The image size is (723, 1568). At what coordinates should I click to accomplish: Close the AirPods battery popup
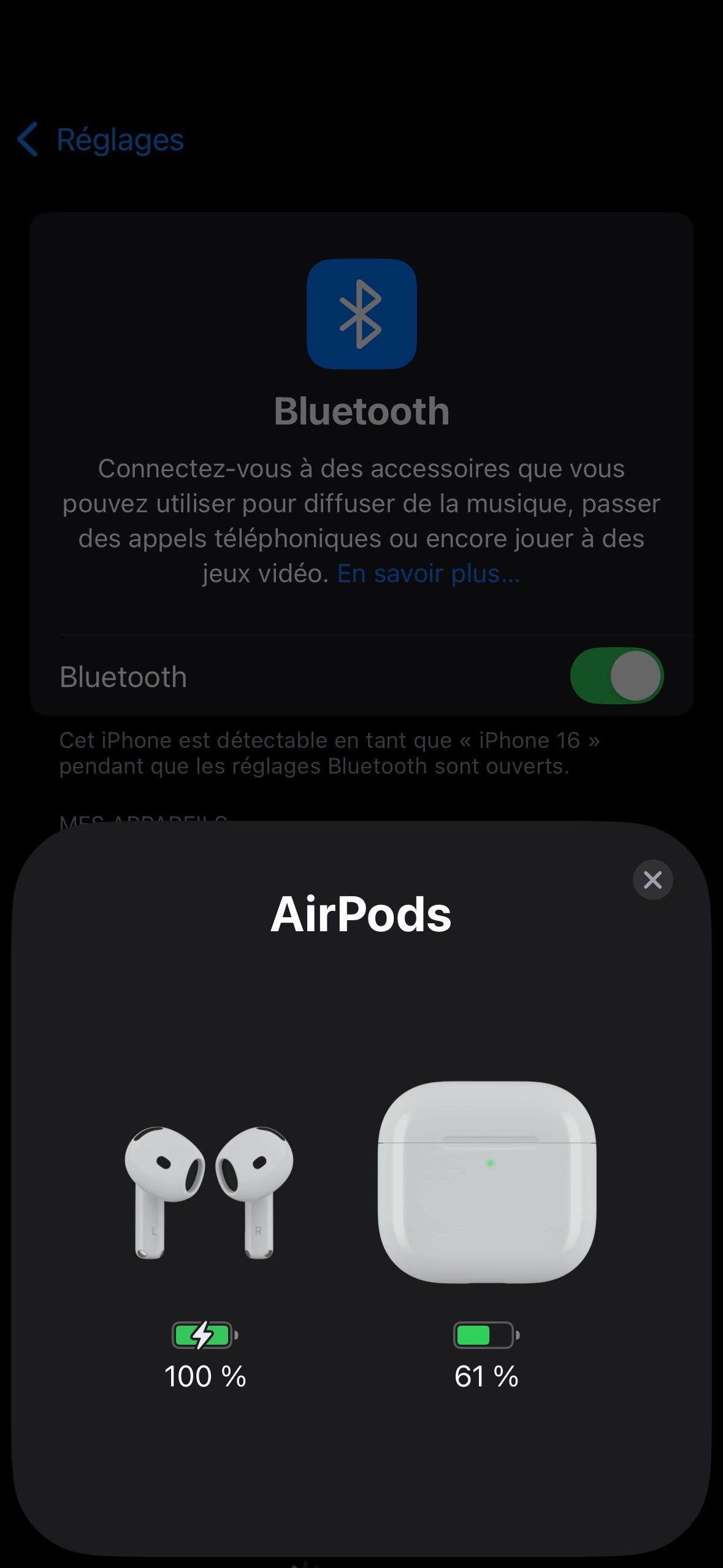pyautogui.click(x=652, y=880)
